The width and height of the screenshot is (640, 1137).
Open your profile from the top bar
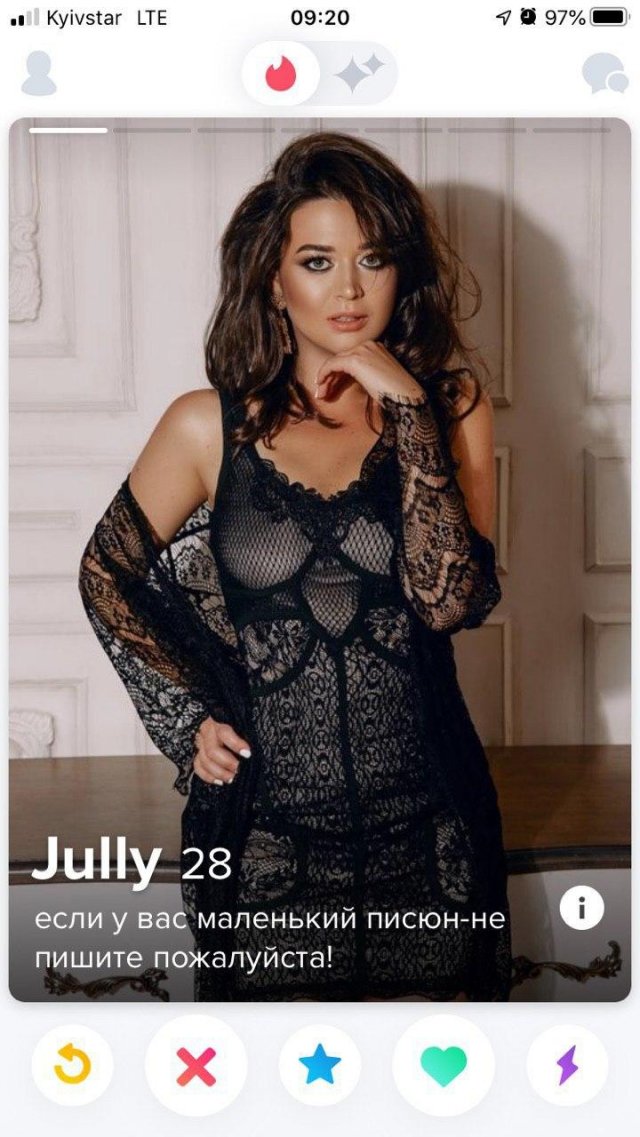[39, 73]
